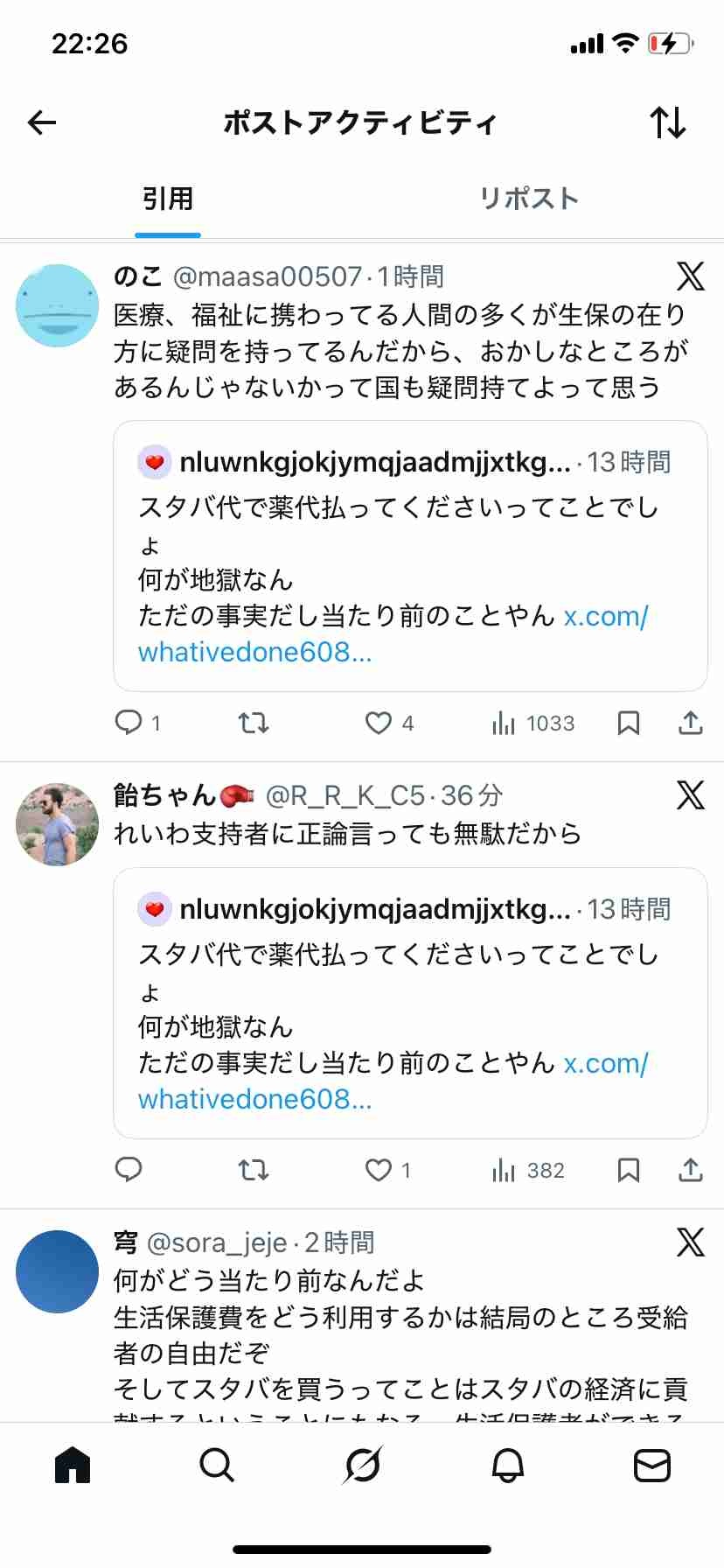Tap the sort arrows icon at top right
This screenshot has height=1568, width=724.
coord(668,122)
